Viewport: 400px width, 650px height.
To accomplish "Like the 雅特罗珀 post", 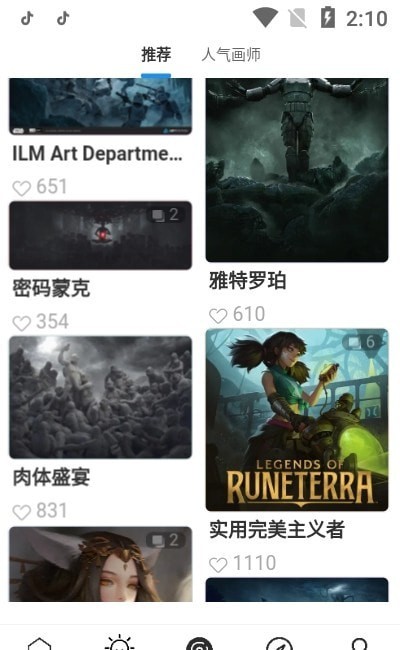I will point(218,315).
